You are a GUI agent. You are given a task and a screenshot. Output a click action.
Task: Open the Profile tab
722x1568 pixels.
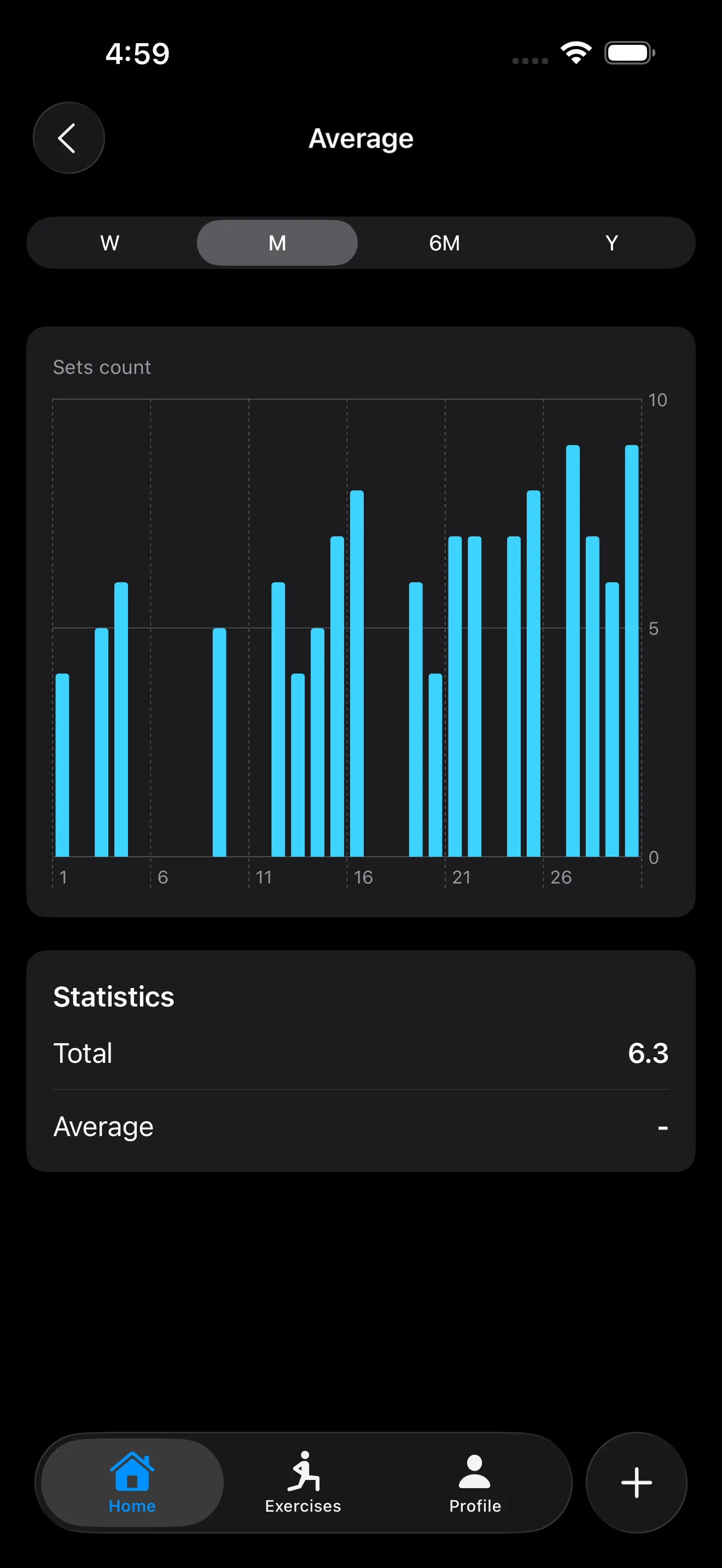pyautogui.click(x=475, y=1483)
